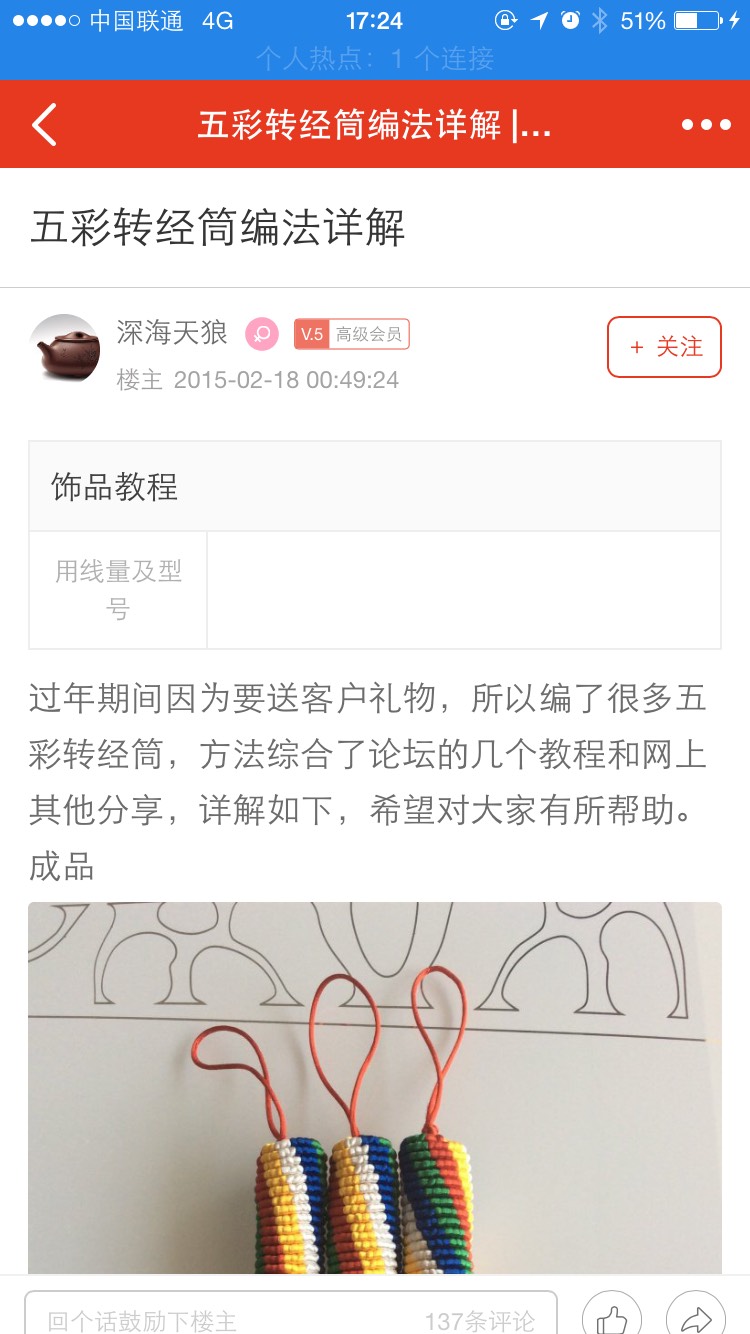750x1334 pixels.
Task: View the 137条评论 comments
Action: coord(479,1320)
